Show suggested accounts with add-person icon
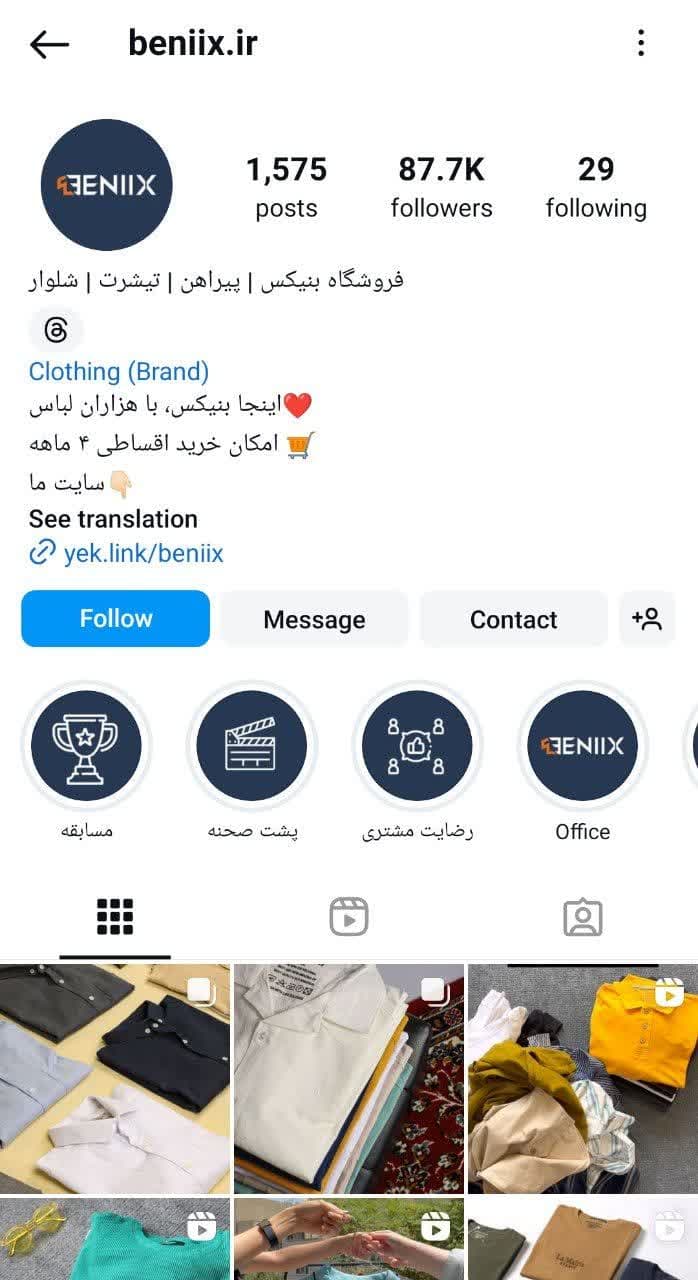The width and height of the screenshot is (698, 1280). point(647,619)
